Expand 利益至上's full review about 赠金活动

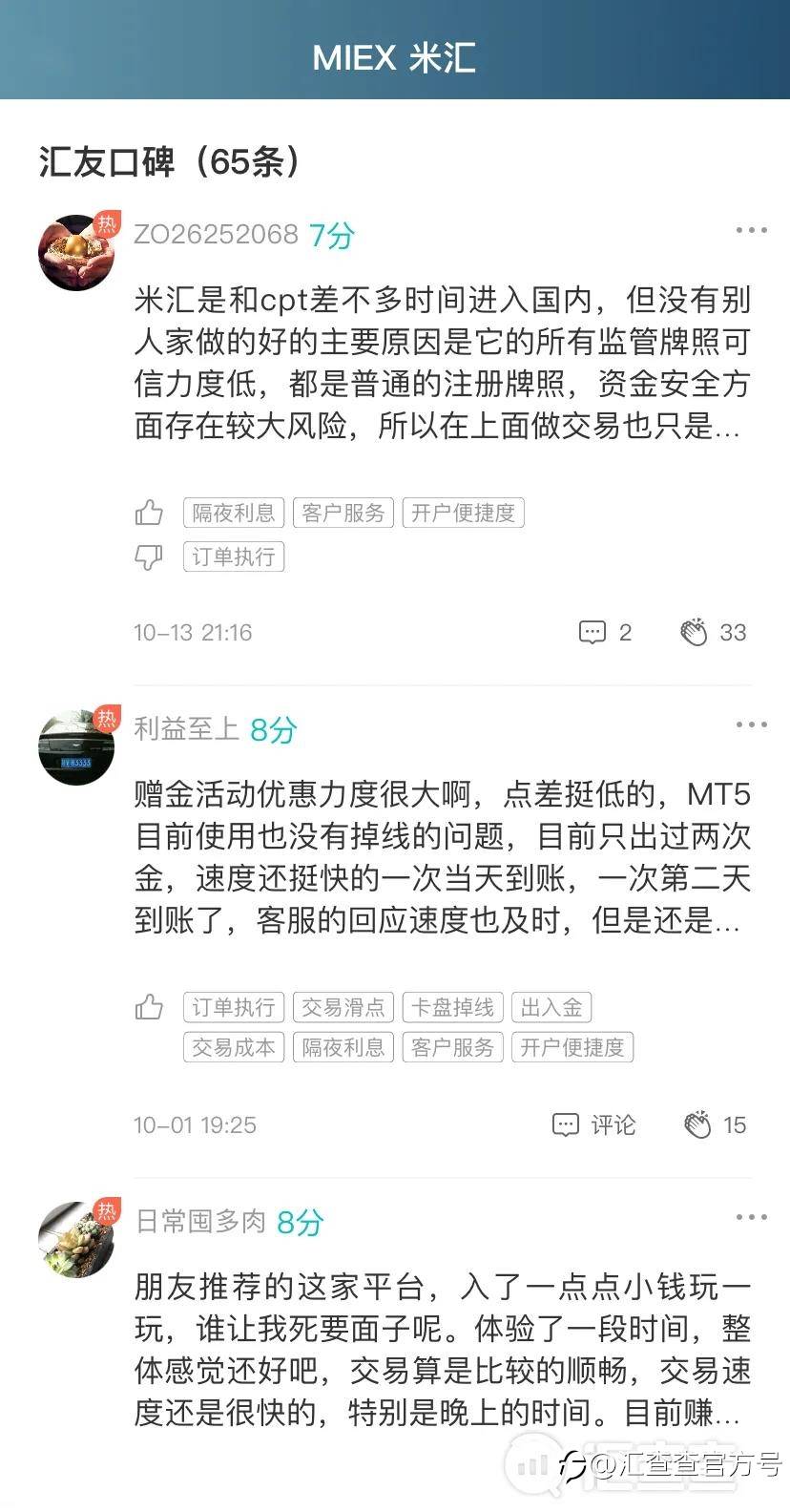pyautogui.click(x=441, y=857)
